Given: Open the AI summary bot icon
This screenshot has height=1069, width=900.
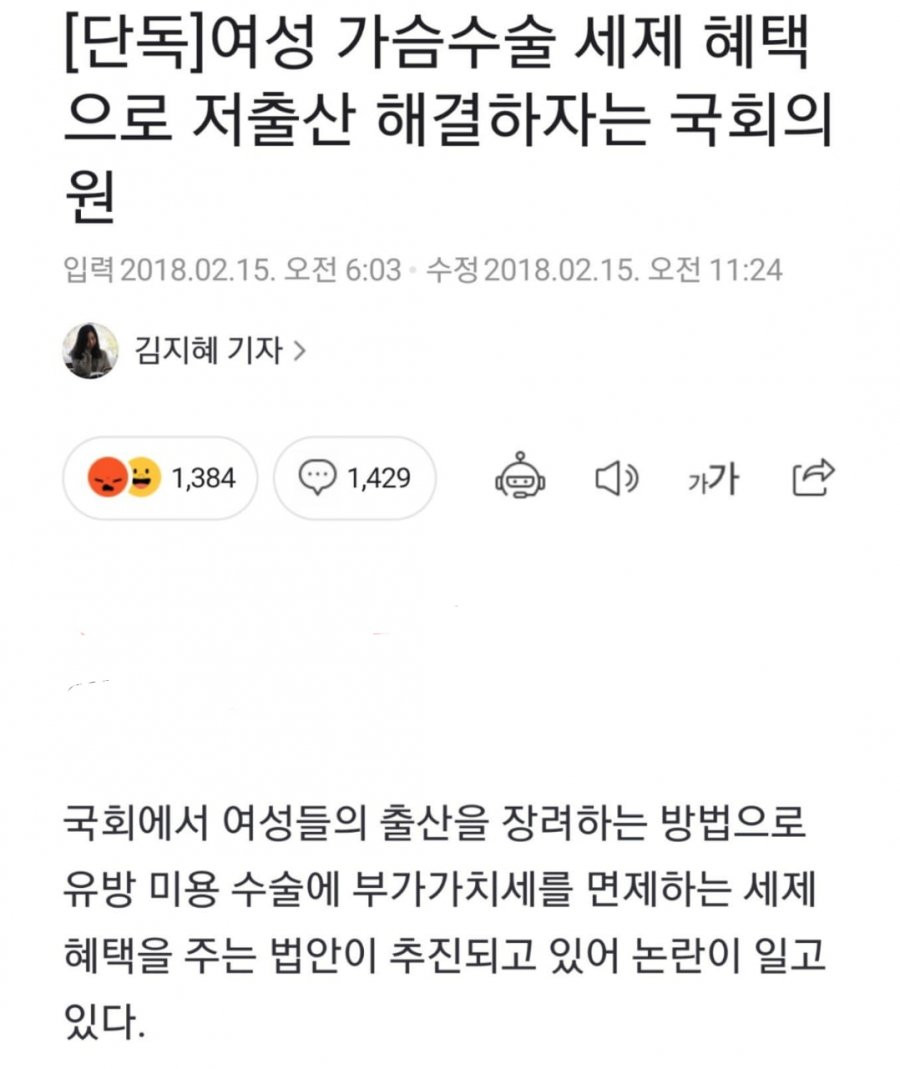Looking at the screenshot, I should click(520, 478).
